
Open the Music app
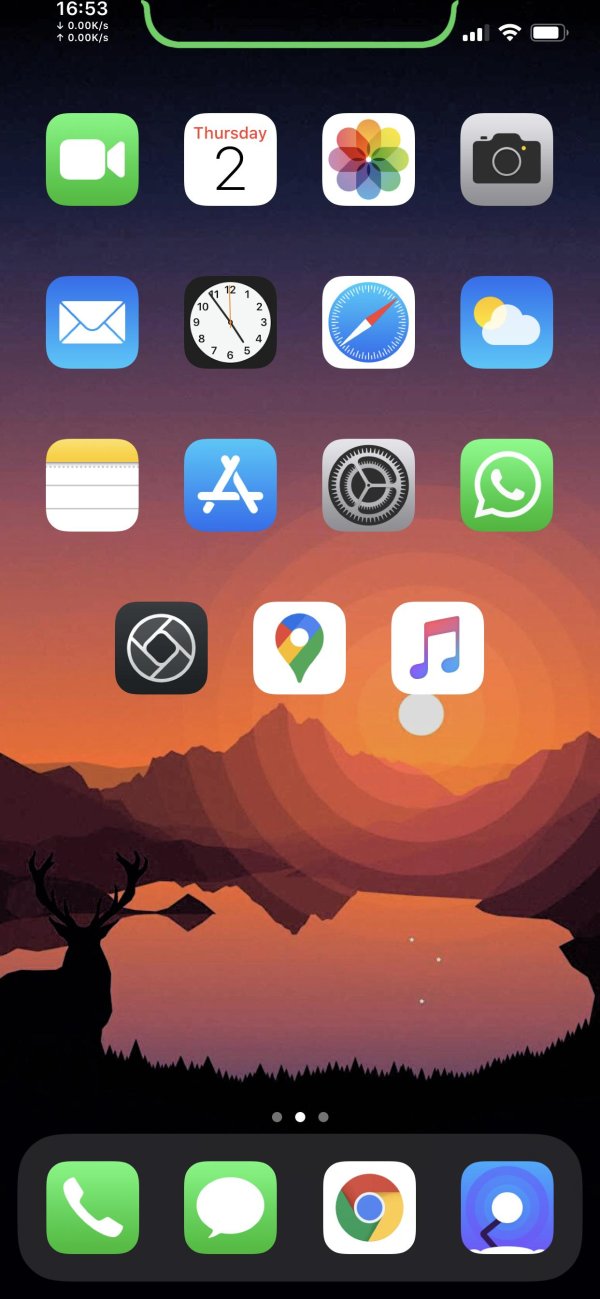click(437, 648)
